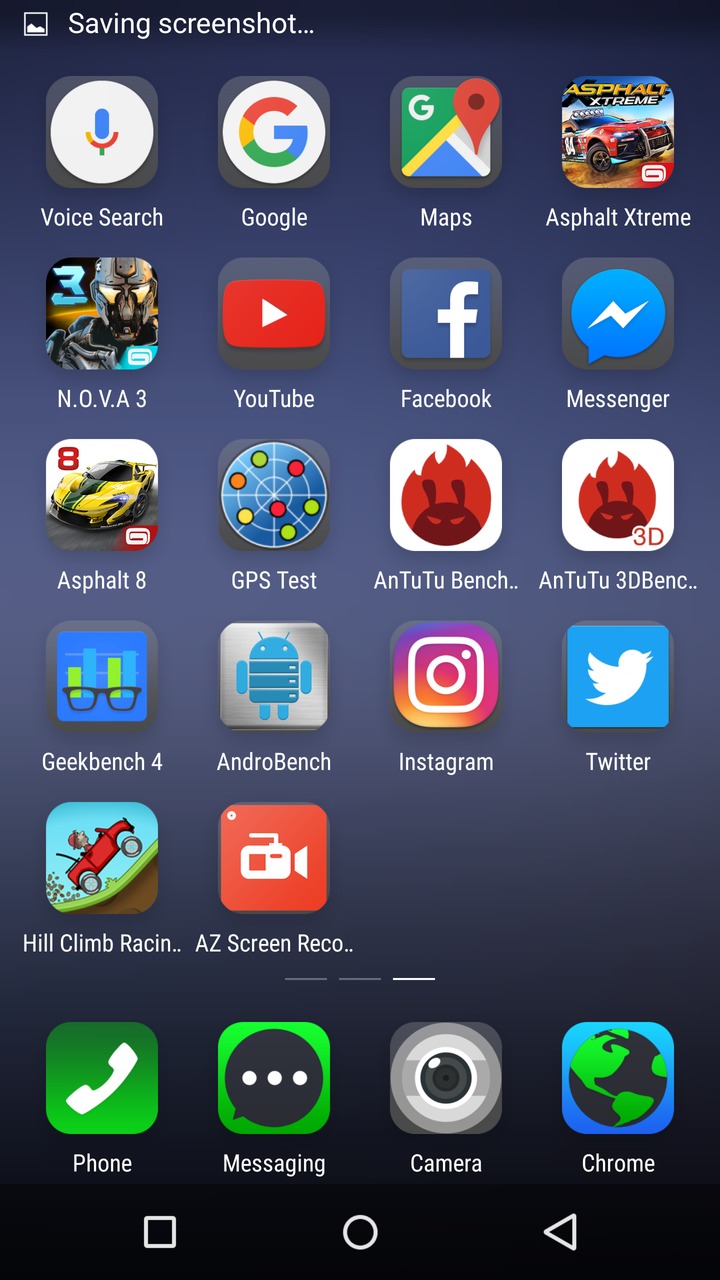Image resolution: width=720 pixels, height=1280 pixels.
Task: Open GPS Test
Action: tap(274, 495)
